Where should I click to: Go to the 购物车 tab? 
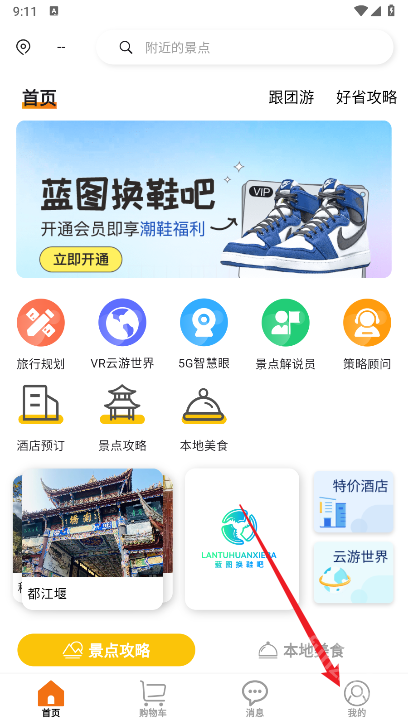(153, 699)
